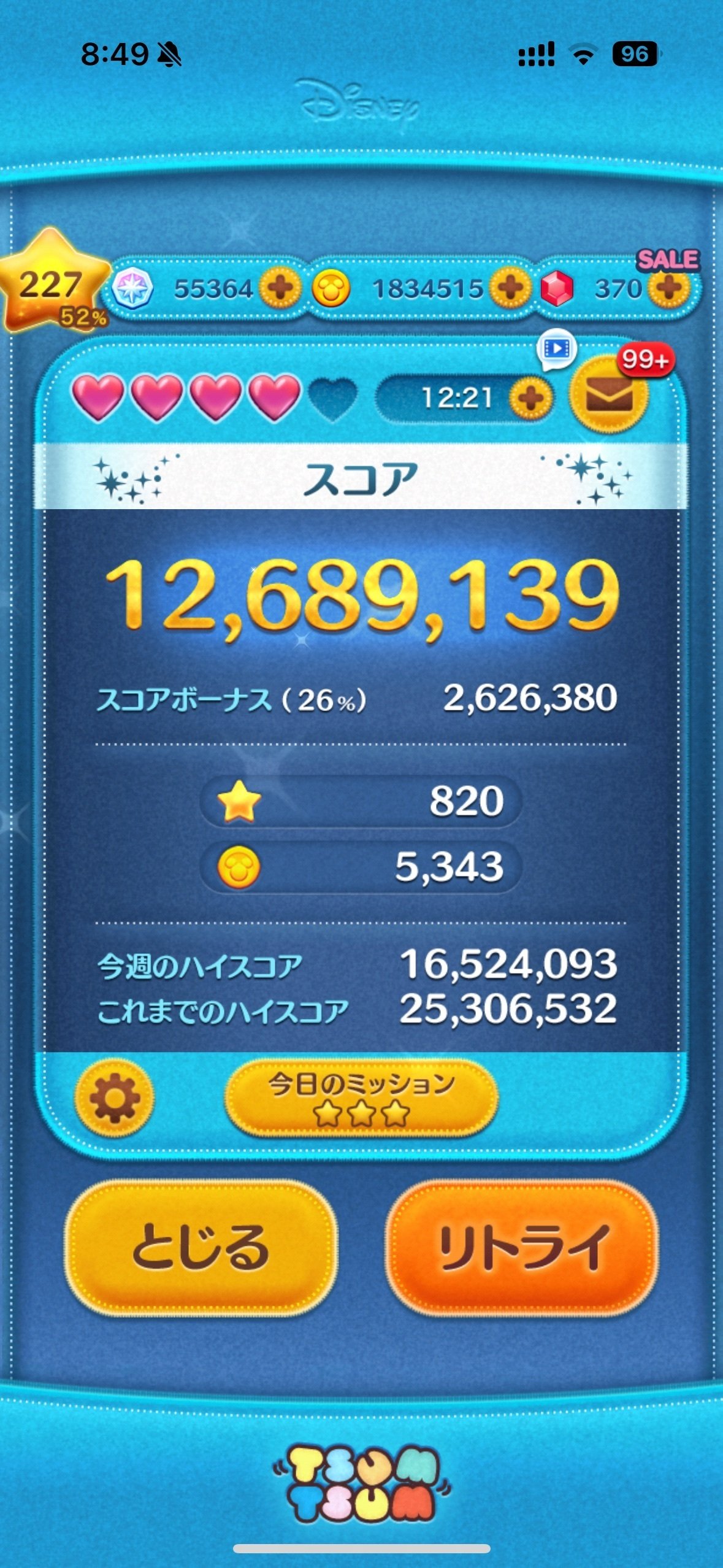Image resolution: width=723 pixels, height=1568 pixels.
Task: Tap the 12:21 heart timer bar
Action: point(459,396)
